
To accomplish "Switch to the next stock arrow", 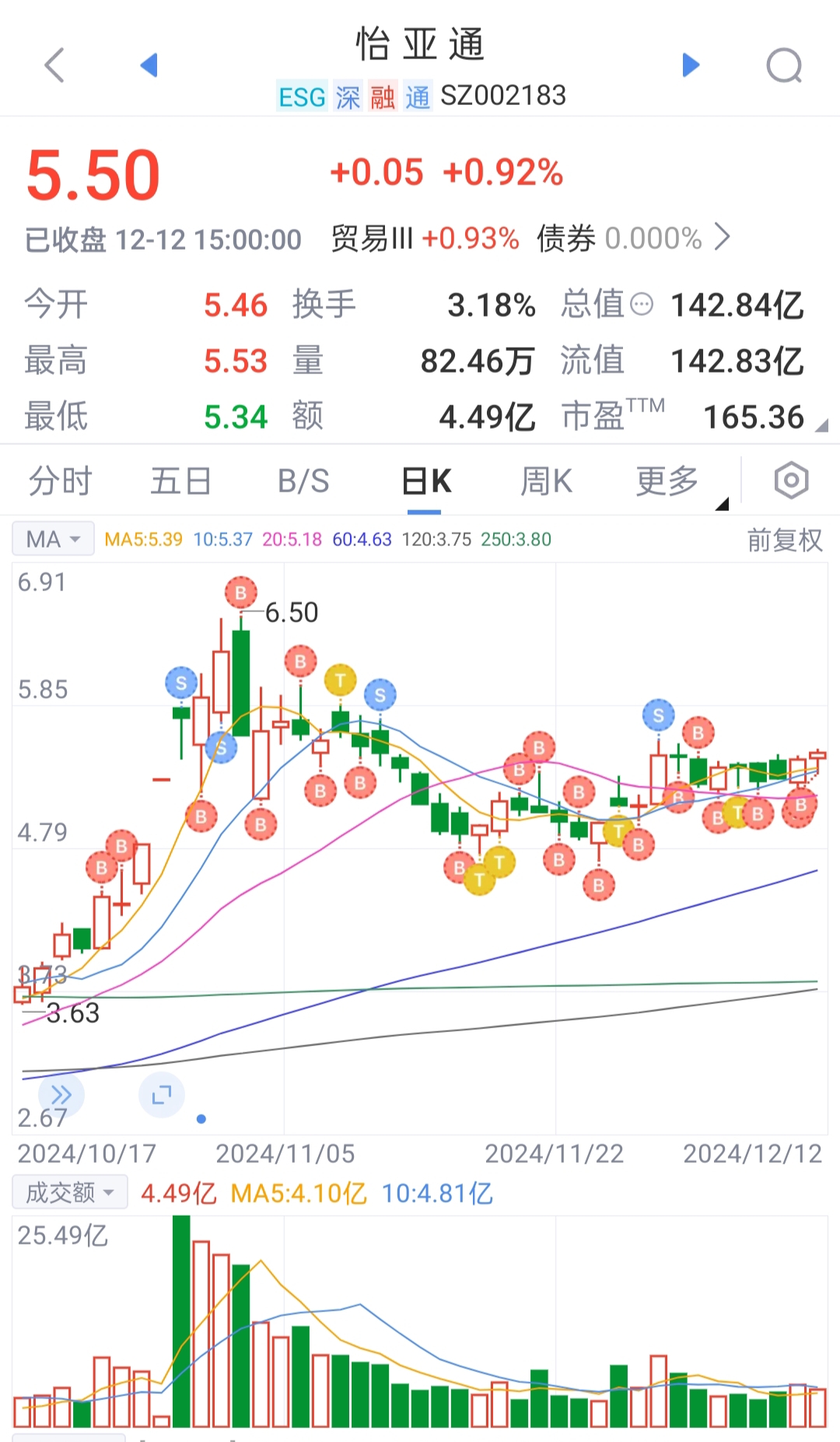I will click(x=691, y=65).
